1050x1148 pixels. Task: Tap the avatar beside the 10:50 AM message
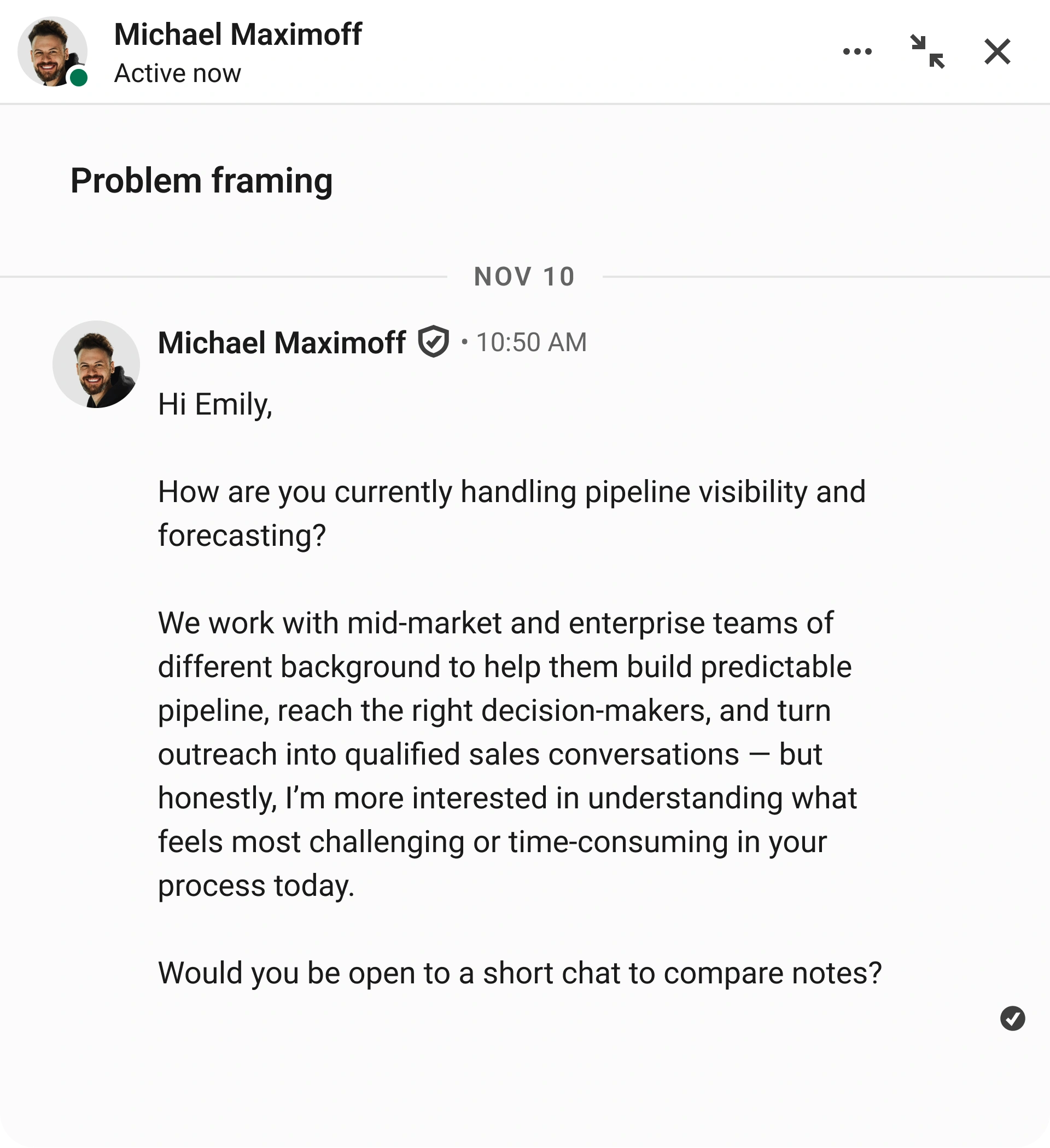[96, 364]
